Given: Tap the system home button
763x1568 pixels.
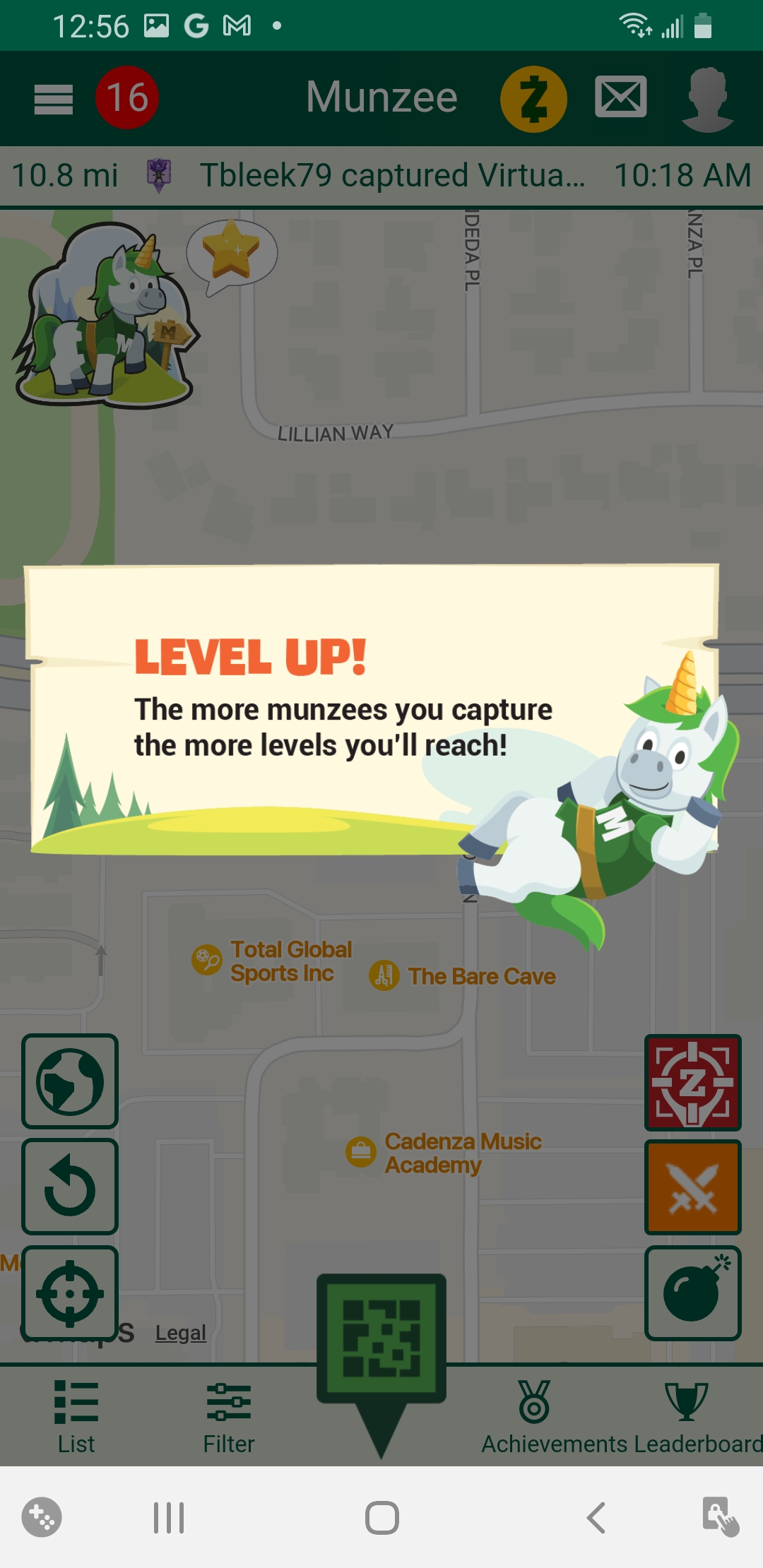Looking at the screenshot, I should (382, 1517).
